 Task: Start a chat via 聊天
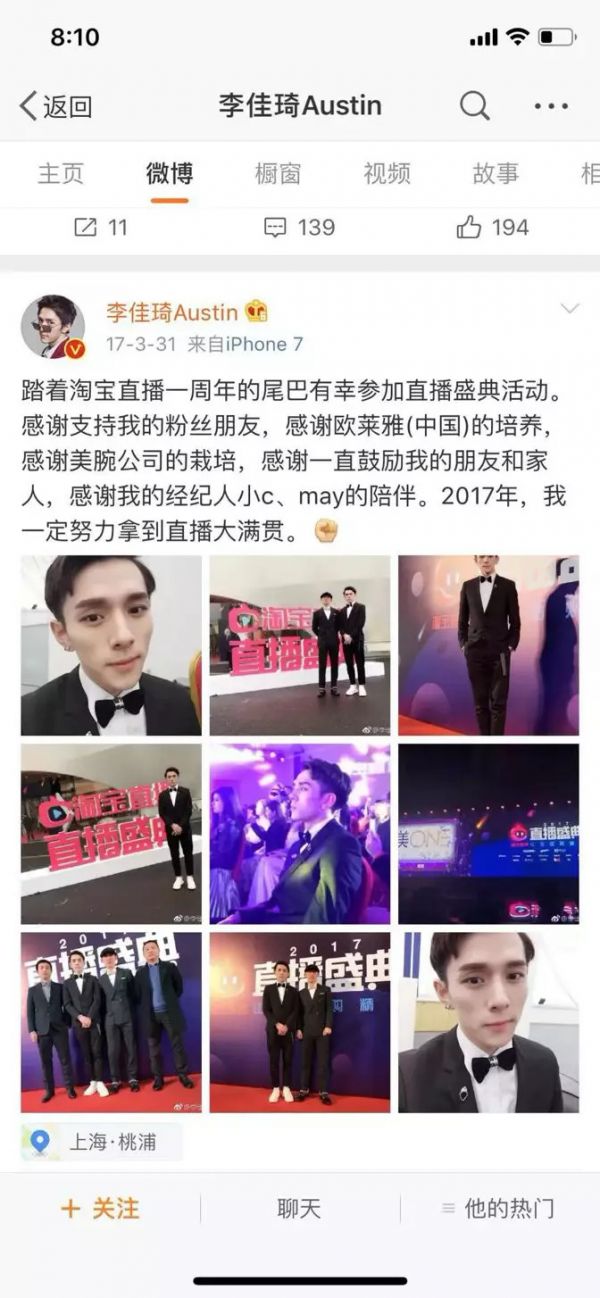click(299, 1208)
